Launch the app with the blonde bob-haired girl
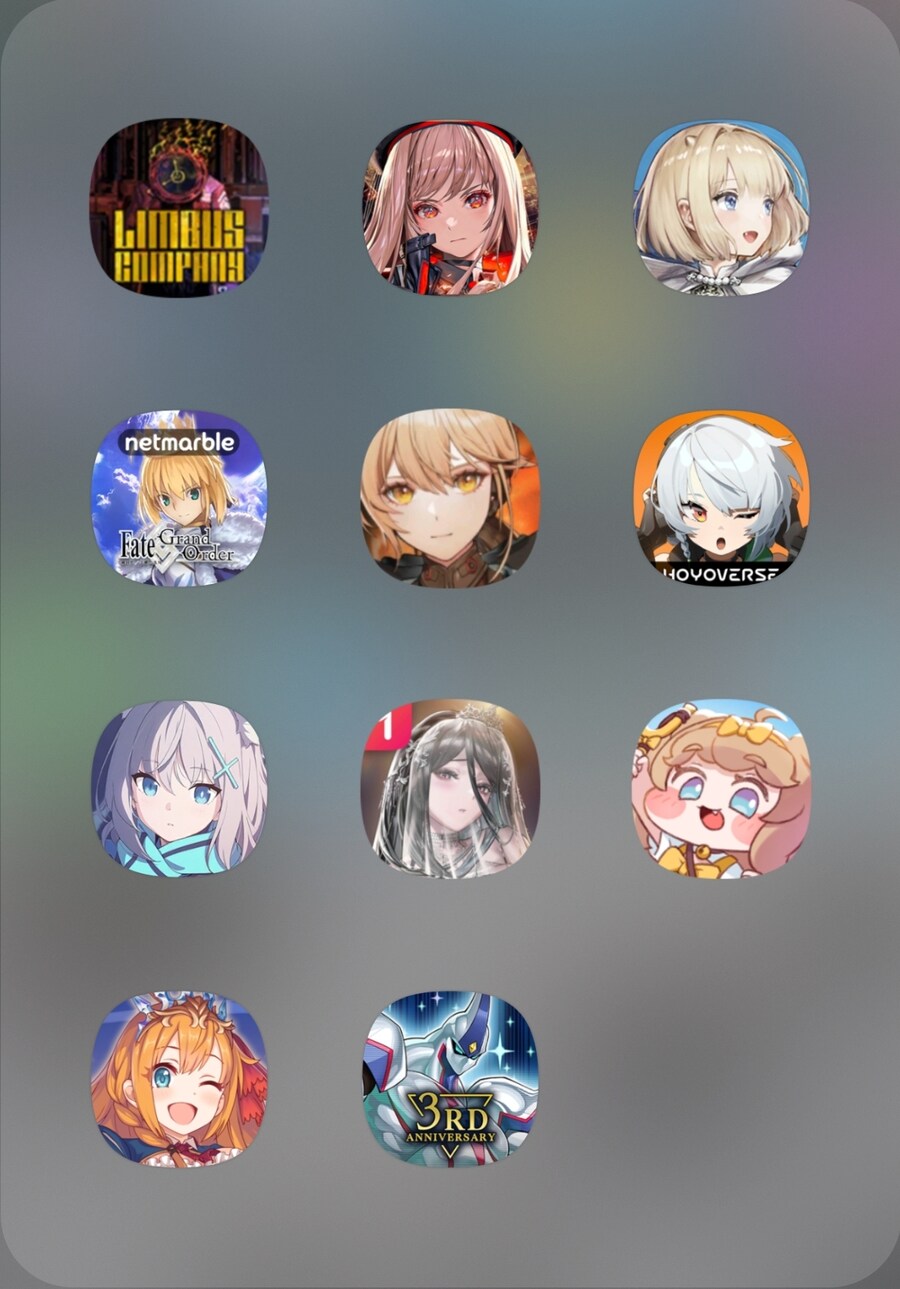The height and width of the screenshot is (1289, 900). [x=721, y=208]
